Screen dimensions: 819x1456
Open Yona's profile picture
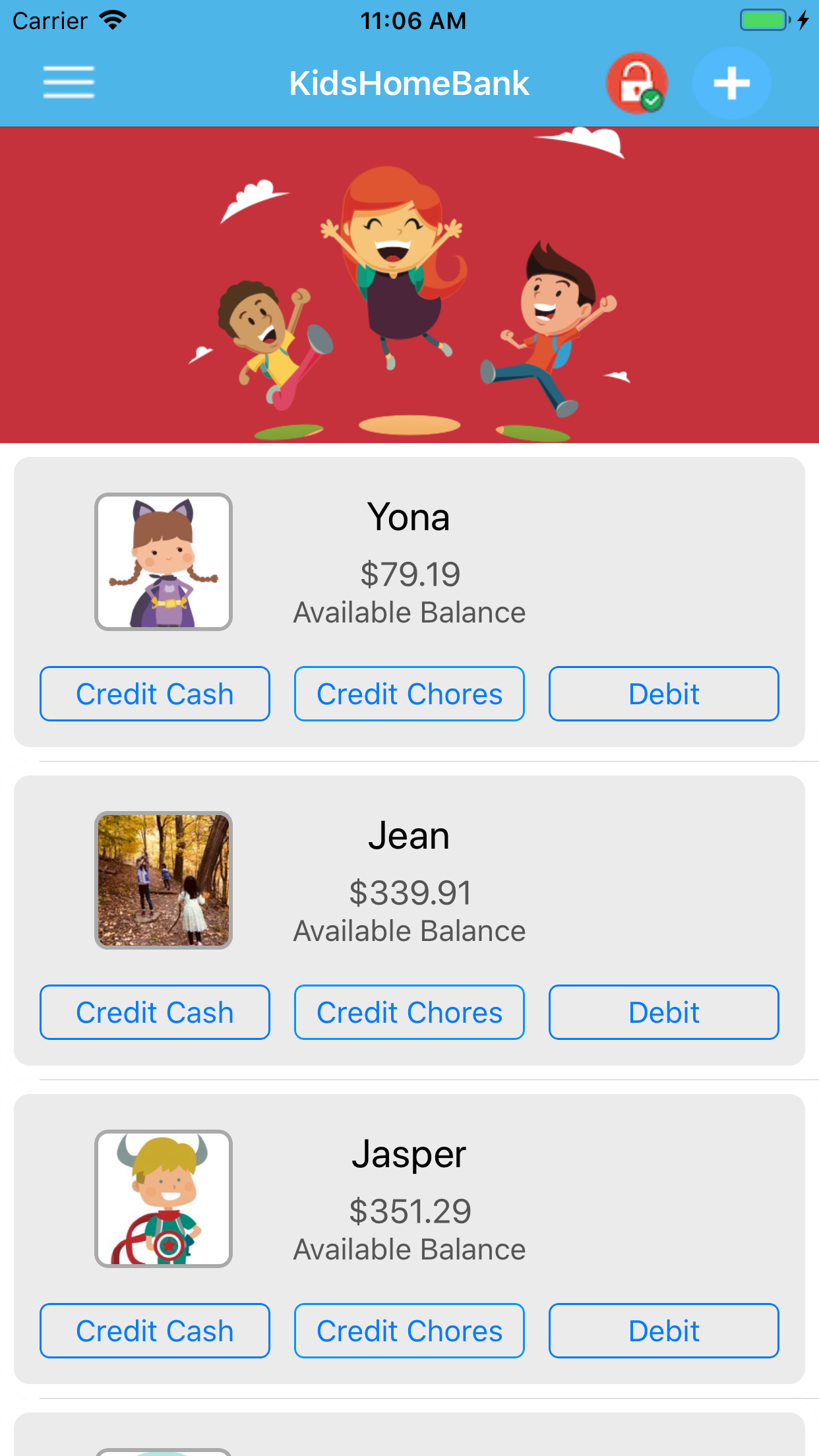(x=164, y=562)
